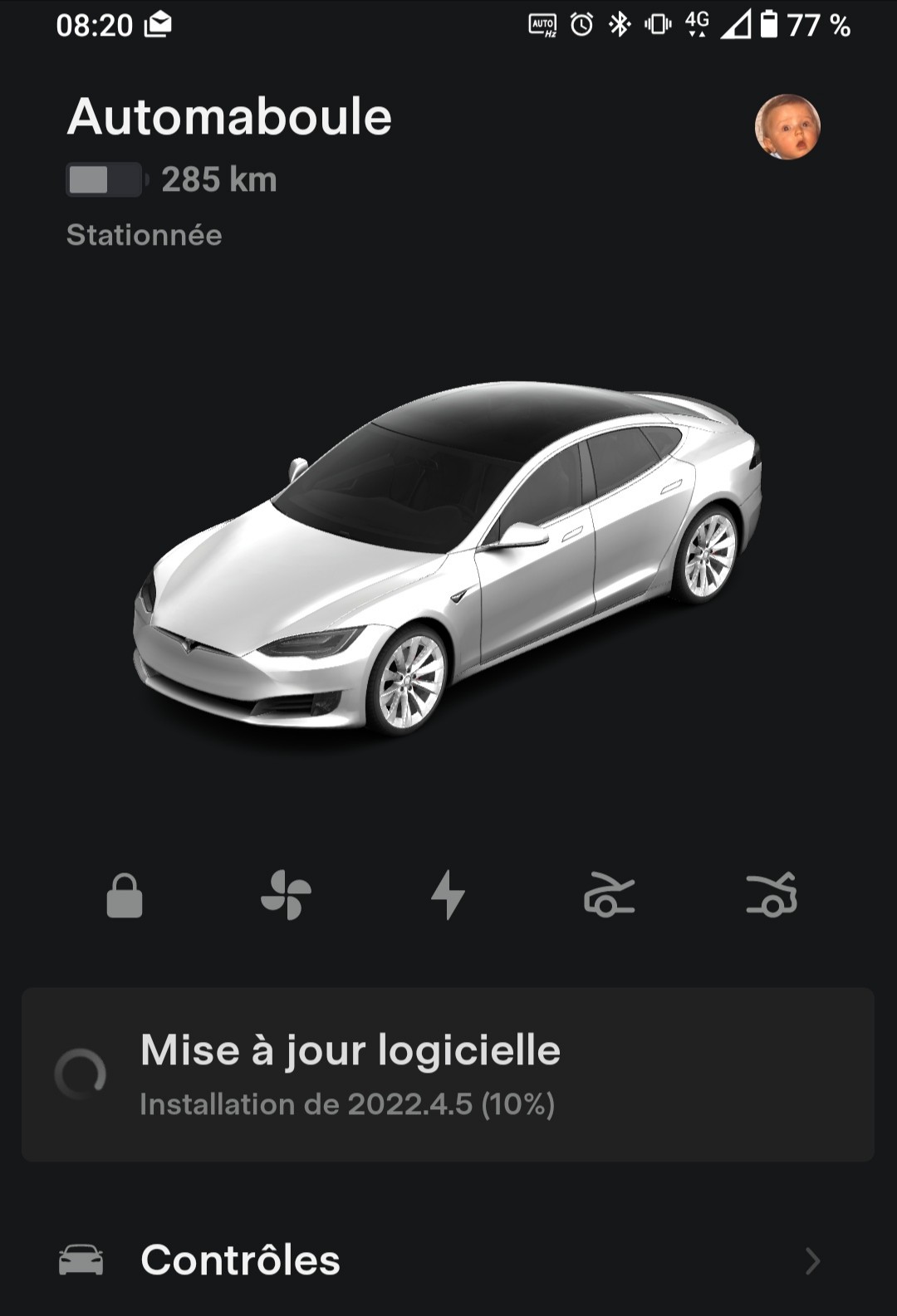Turn on climate with the fan icon
This screenshot has height=1316, width=897.
[286, 895]
